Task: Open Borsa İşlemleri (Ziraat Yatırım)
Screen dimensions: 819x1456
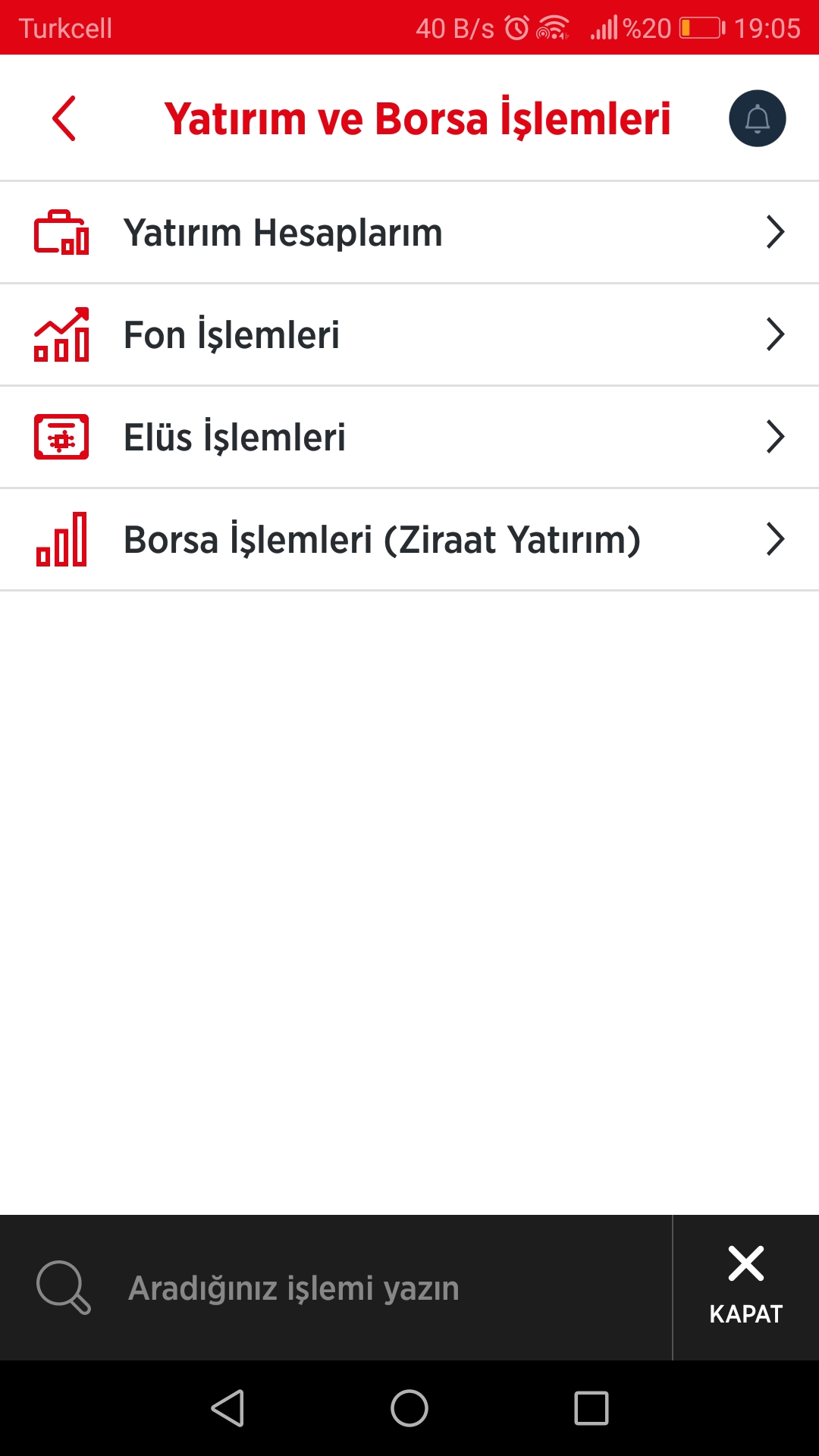Action: pyautogui.click(x=409, y=540)
